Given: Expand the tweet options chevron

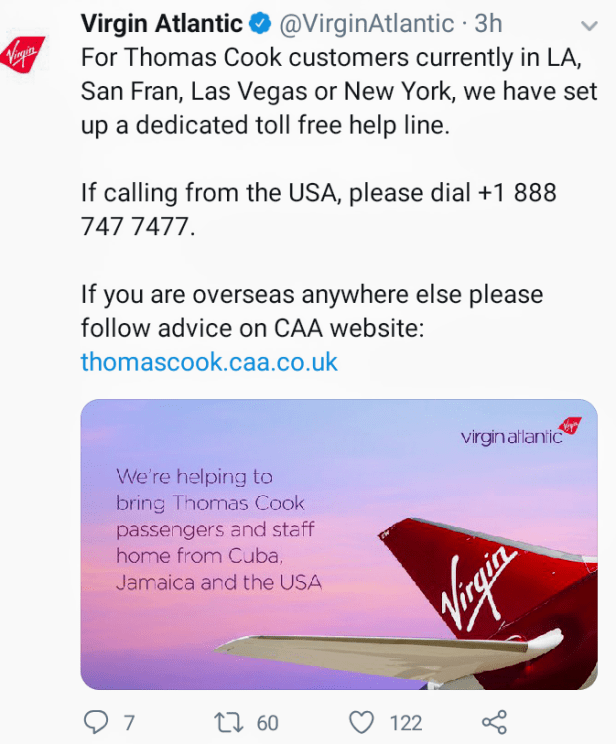Looking at the screenshot, I should pos(587,25).
